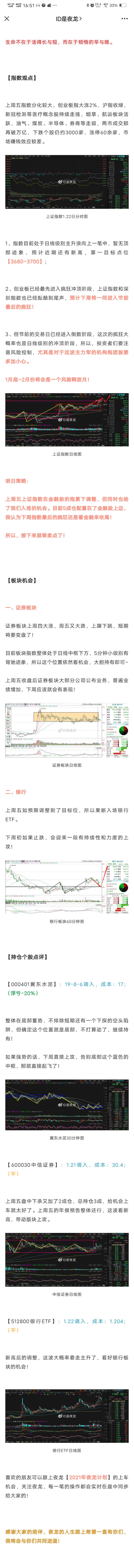Screen dimensions: 134x1568
Task: Close the ID是夜龙 article page
Action: point(7,19)
